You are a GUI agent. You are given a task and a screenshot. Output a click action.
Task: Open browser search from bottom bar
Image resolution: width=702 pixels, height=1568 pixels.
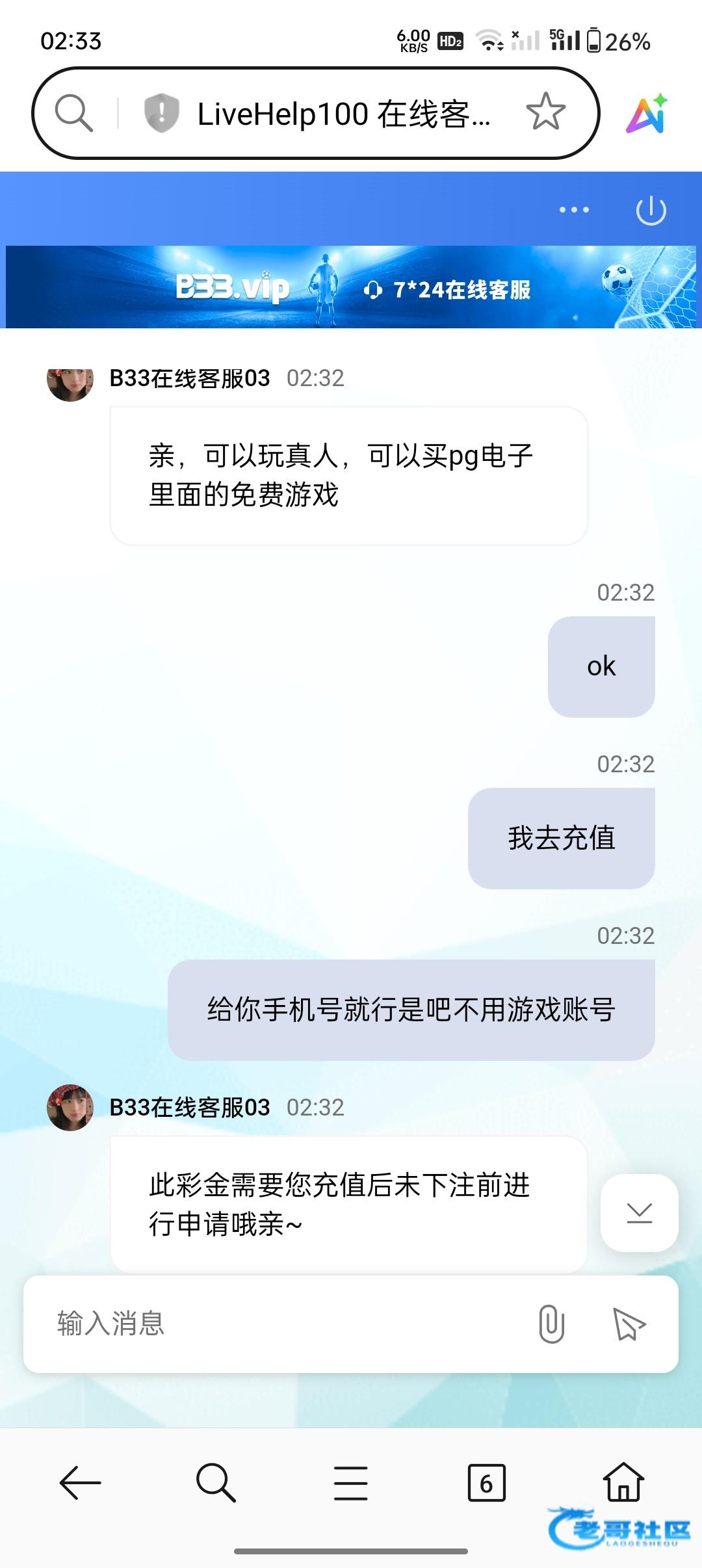click(215, 1483)
